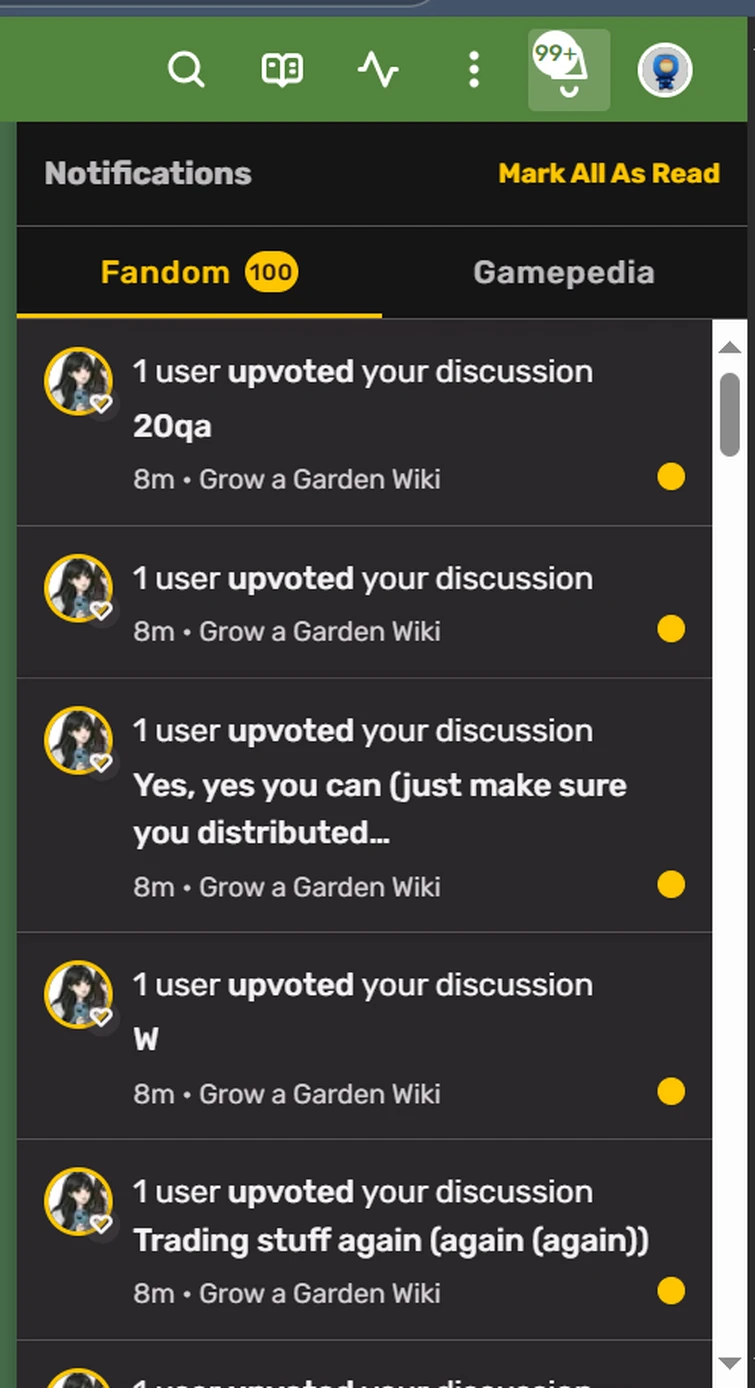Tap the scrollbar up arrow

730,347
